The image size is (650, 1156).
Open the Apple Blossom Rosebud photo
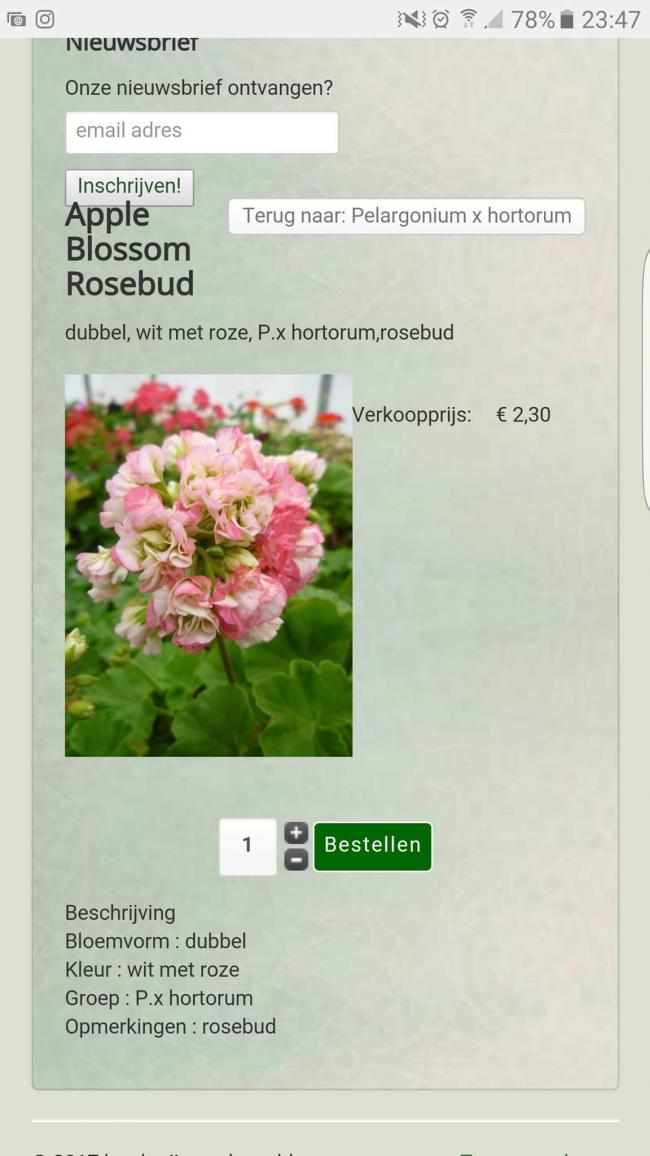click(208, 565)
